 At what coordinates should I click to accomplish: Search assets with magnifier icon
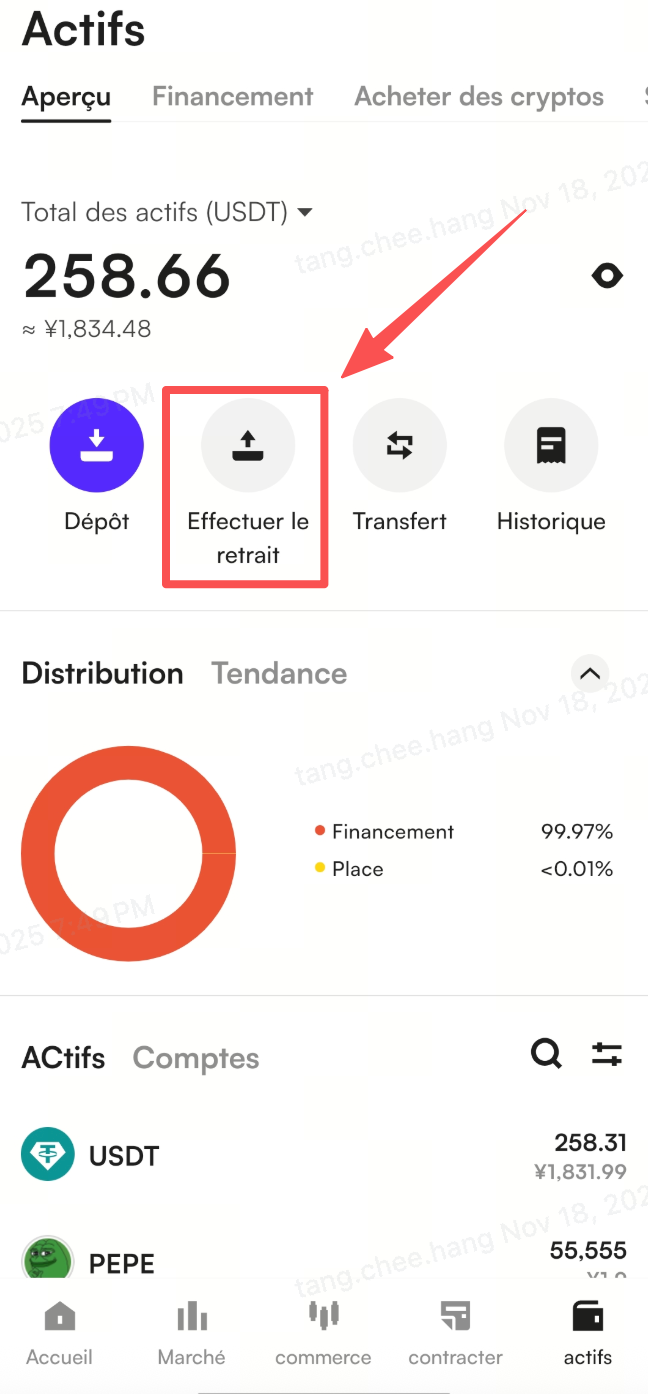coord(546,1053)
